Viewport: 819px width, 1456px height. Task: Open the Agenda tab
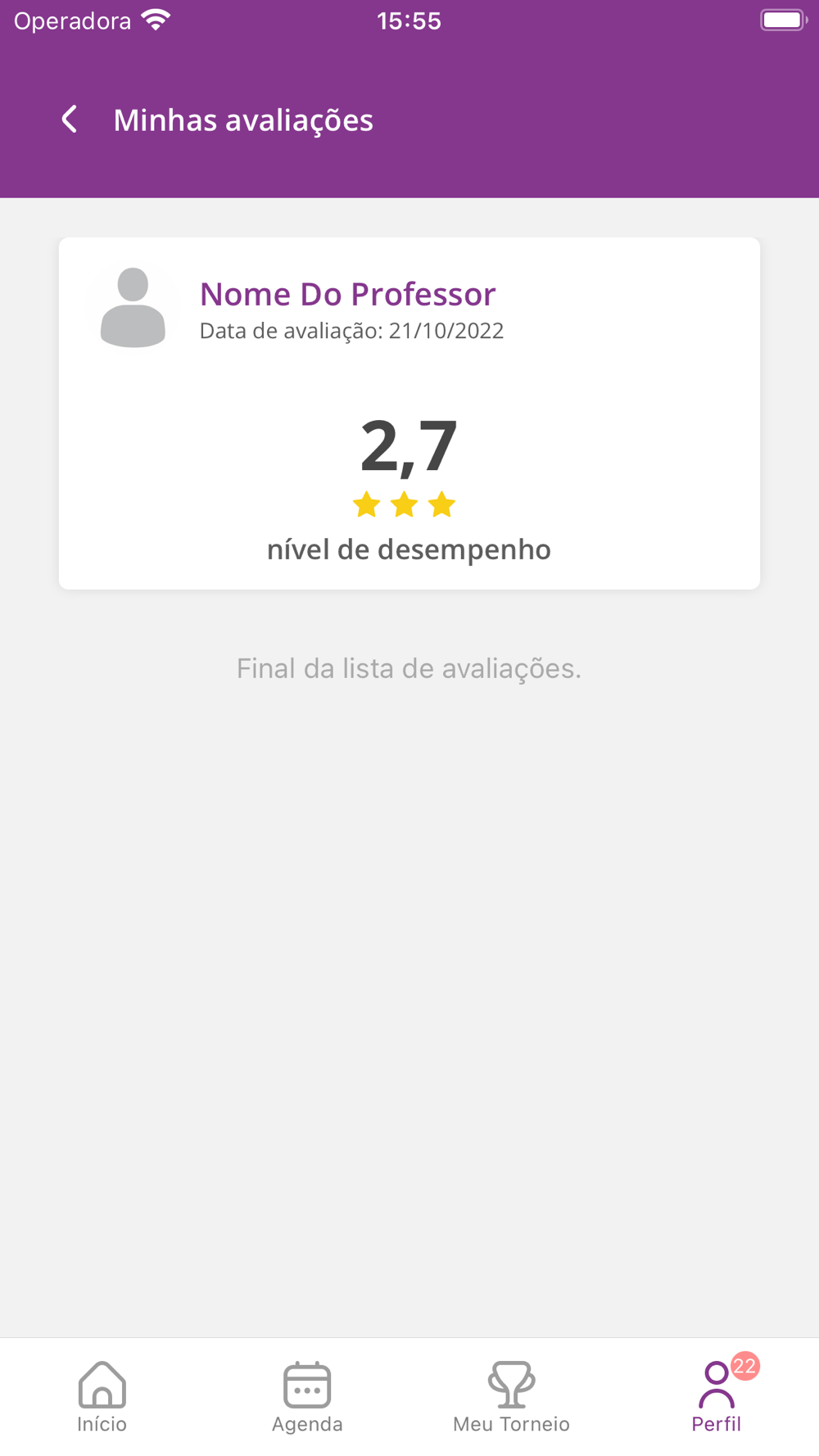(x=307, y=1397)
